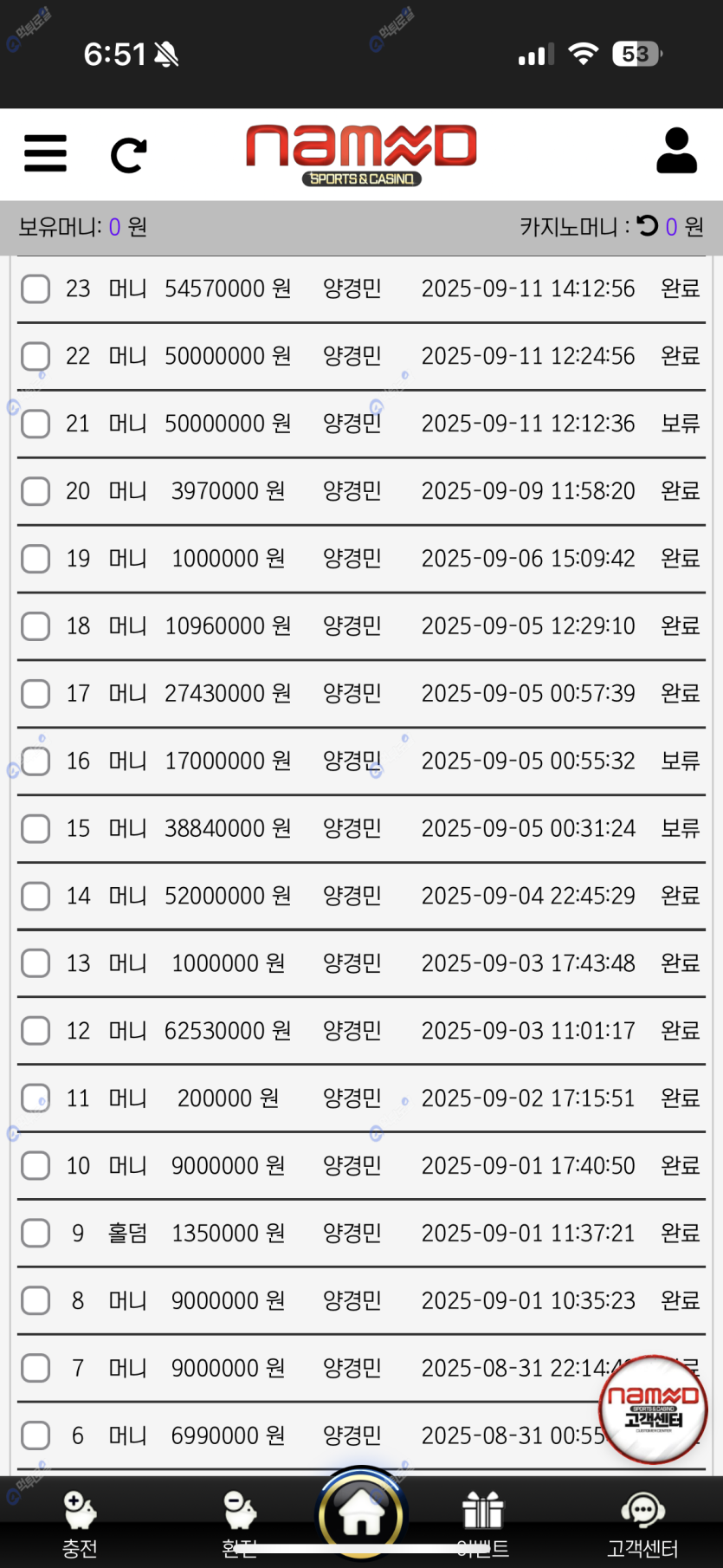Viewport: 723px width, 1568px height.
Task: Check the box beside row 13
Action: click(x=36, y=963)
